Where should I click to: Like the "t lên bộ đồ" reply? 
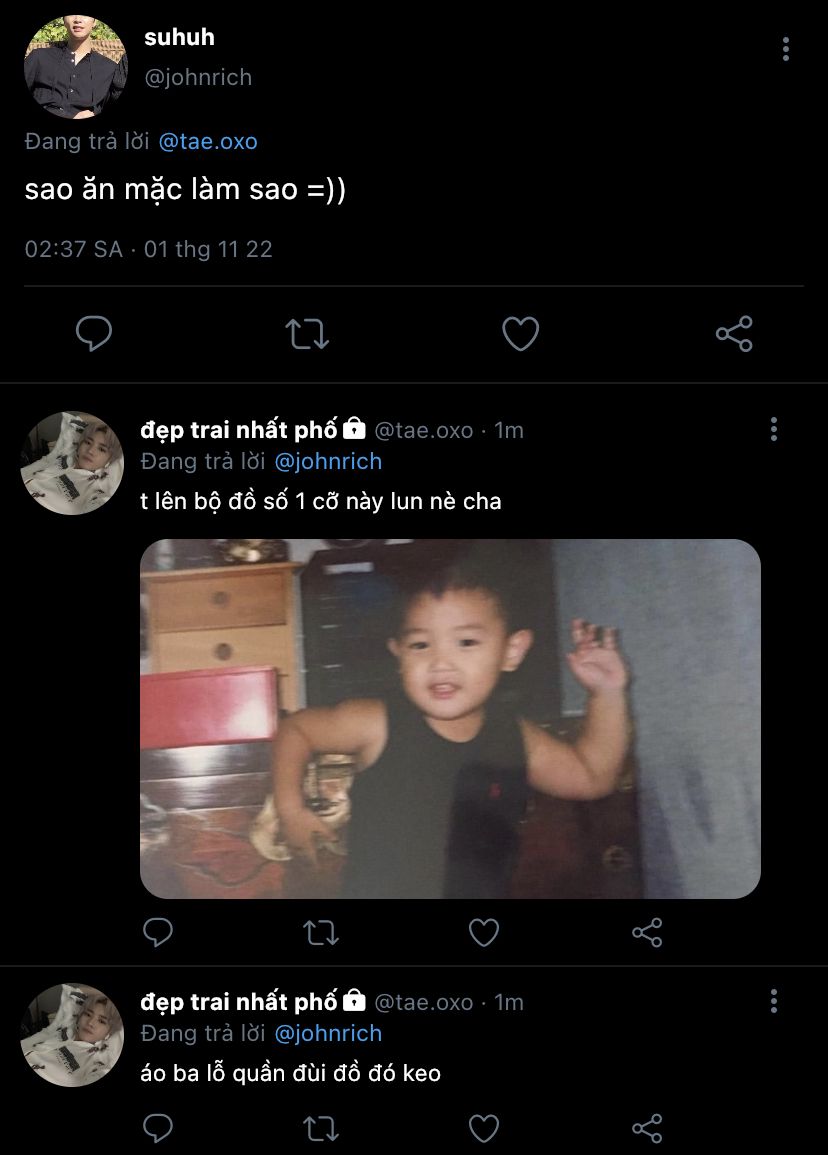pos(484,933)
